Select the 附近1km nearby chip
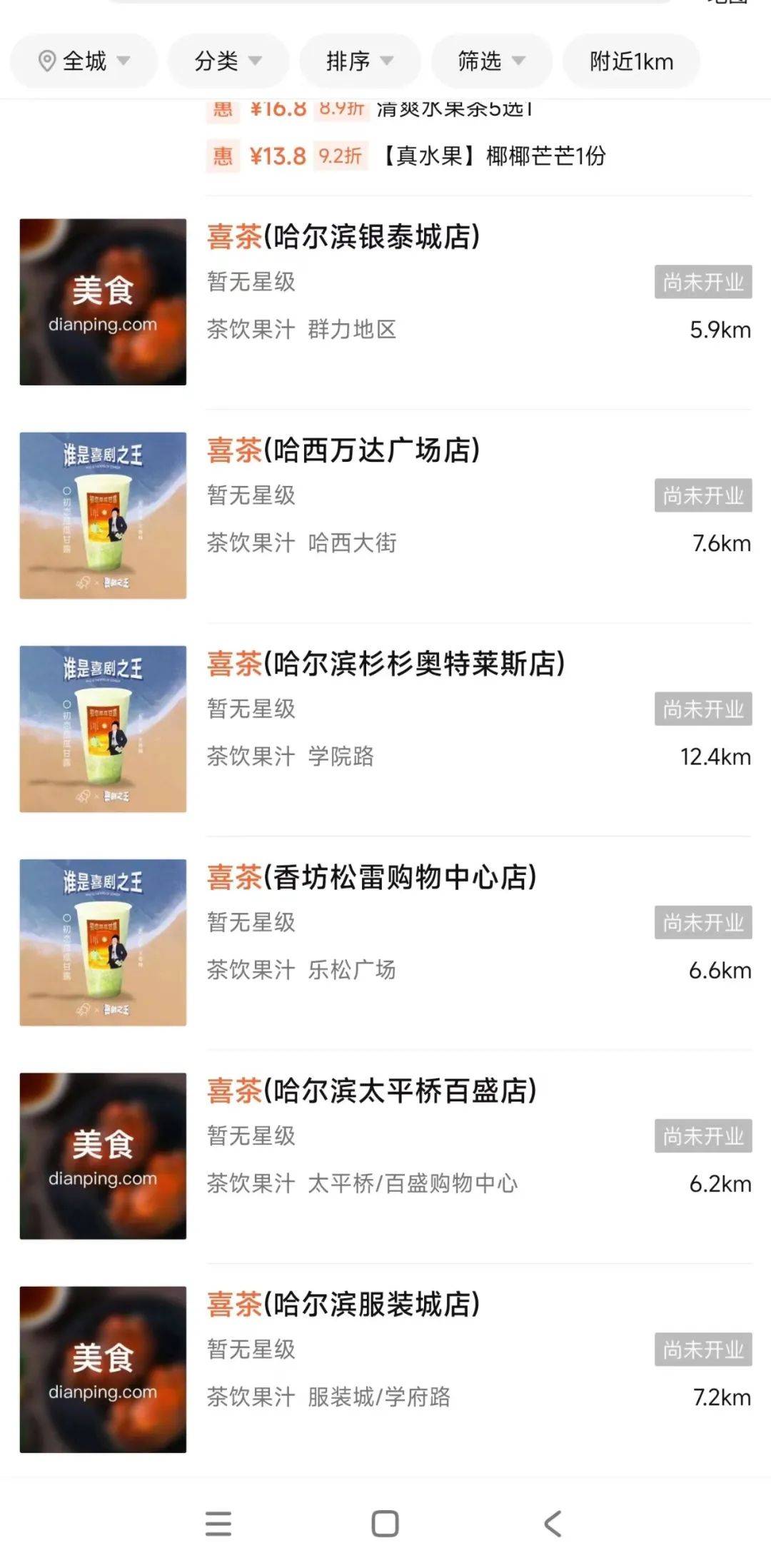771x1568 pixels. [631, 61]
